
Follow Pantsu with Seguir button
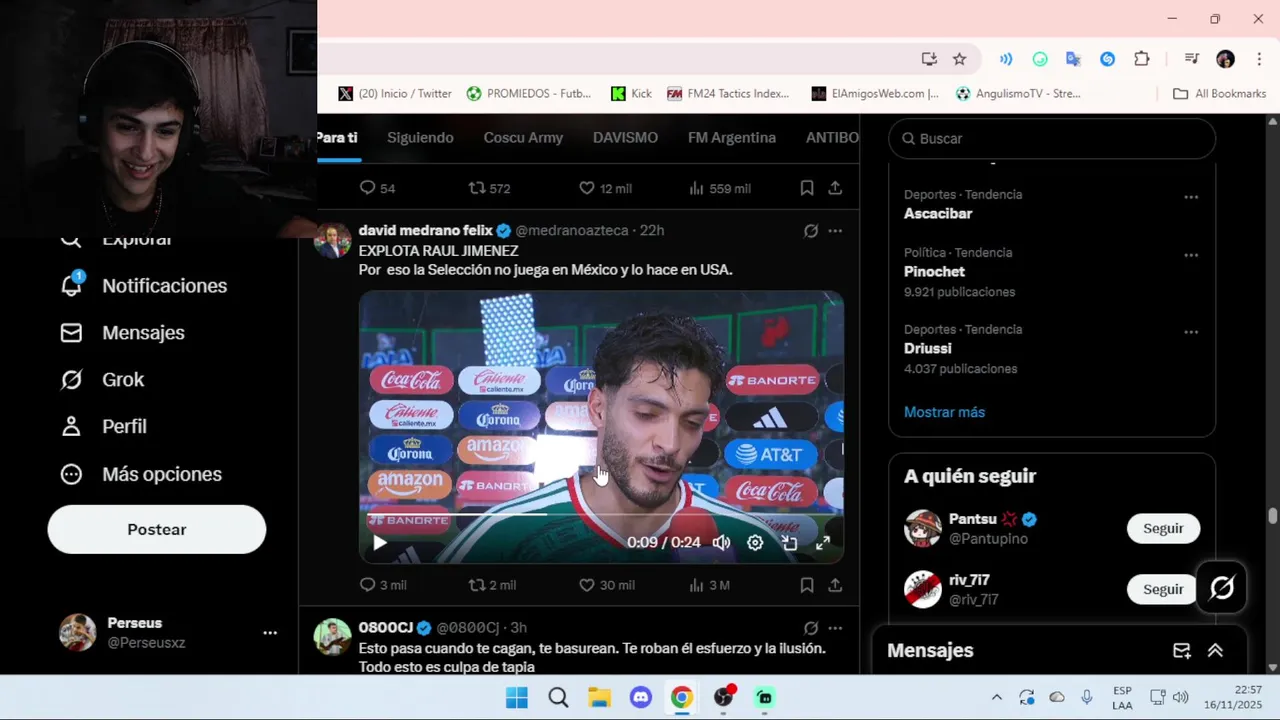1162,528
